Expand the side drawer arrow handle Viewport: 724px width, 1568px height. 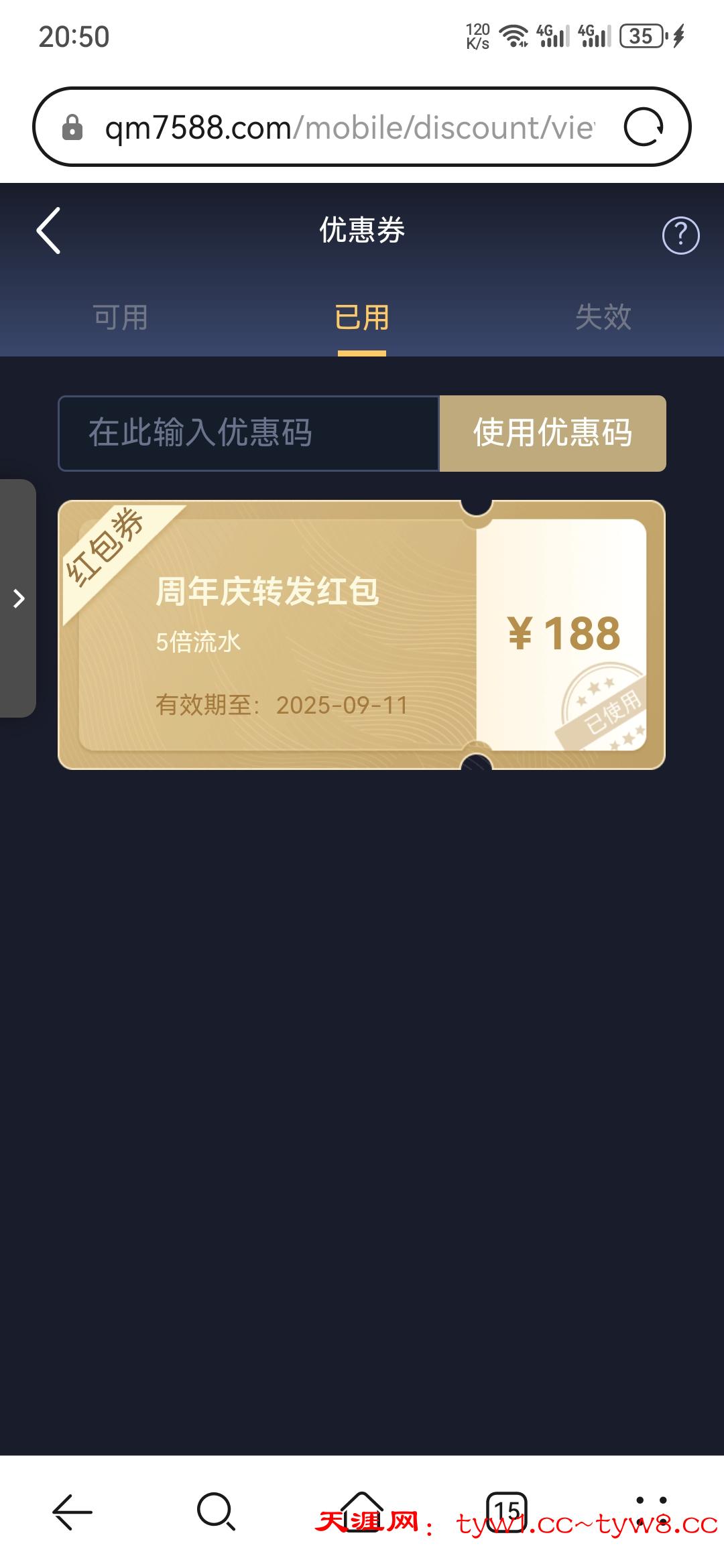tap(18, 598)
